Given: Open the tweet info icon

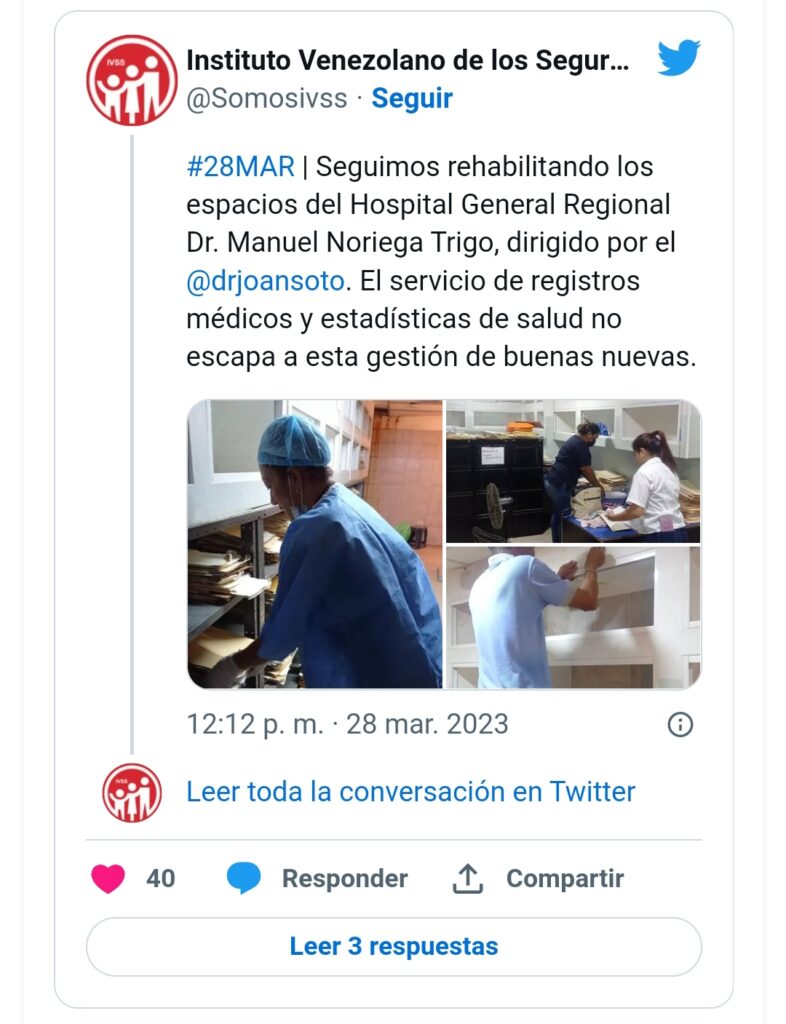Looking at the screenshot, I should point(680,724).
